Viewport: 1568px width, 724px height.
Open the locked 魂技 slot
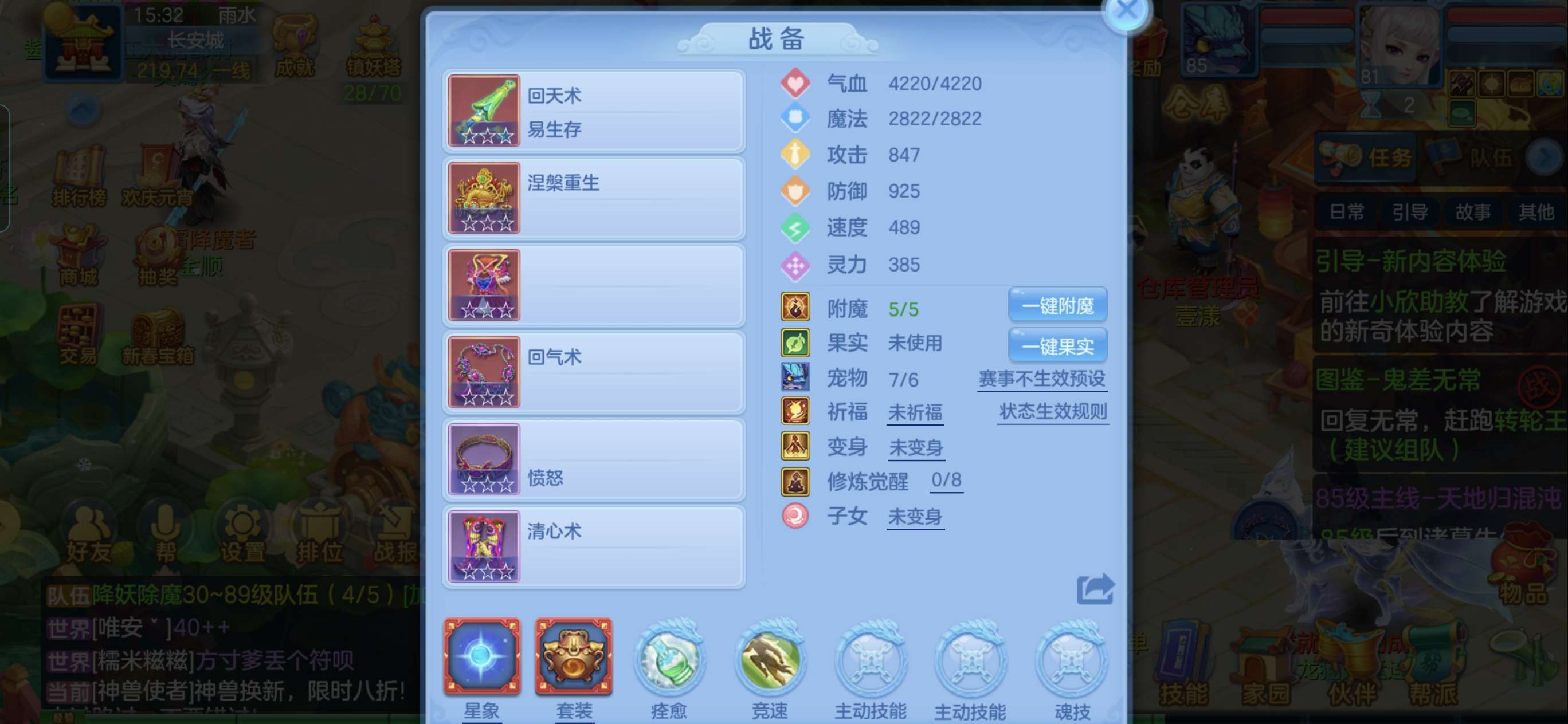click(x=1071, y=660)
